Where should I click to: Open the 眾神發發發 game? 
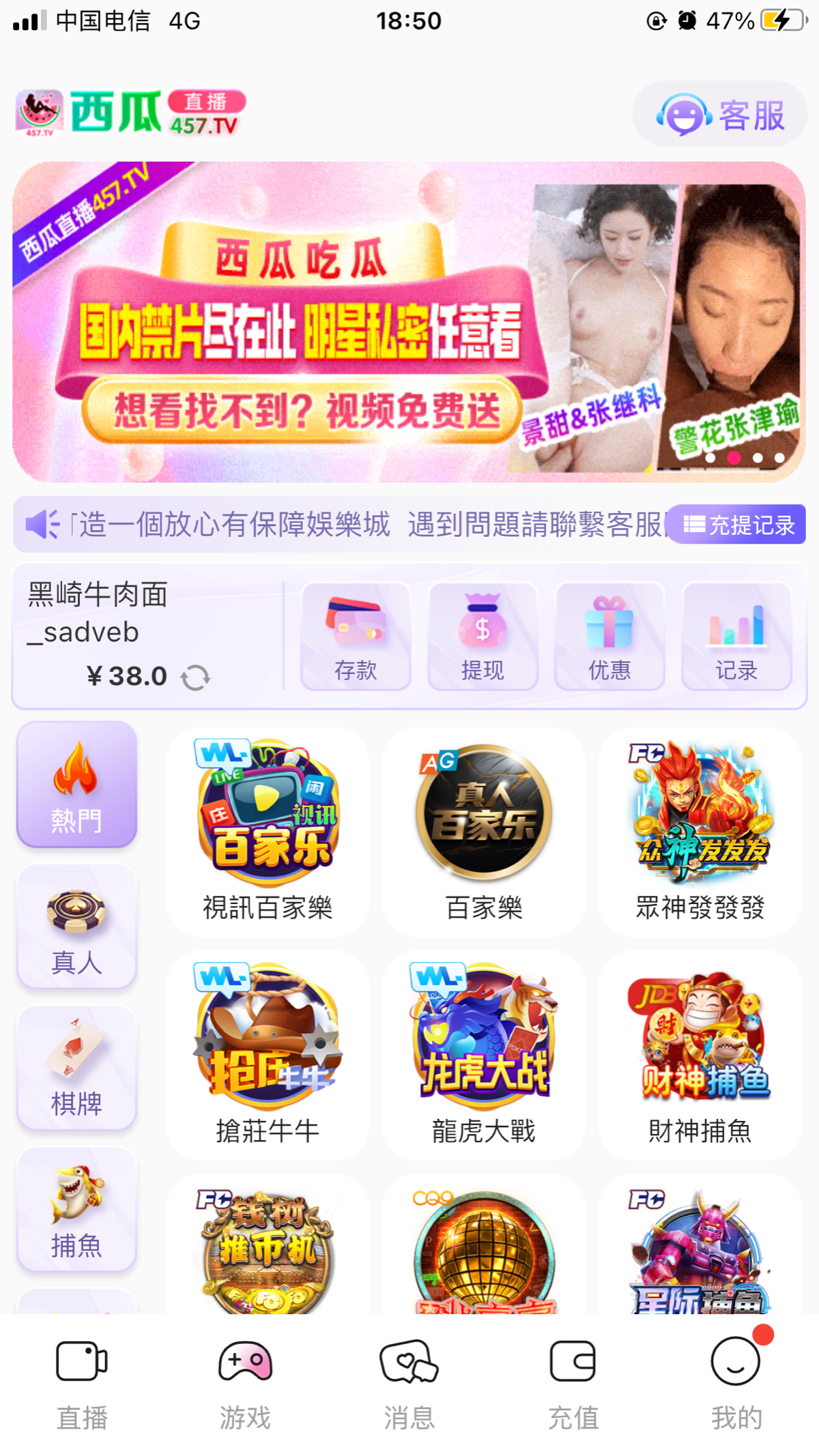coord(700,831)
